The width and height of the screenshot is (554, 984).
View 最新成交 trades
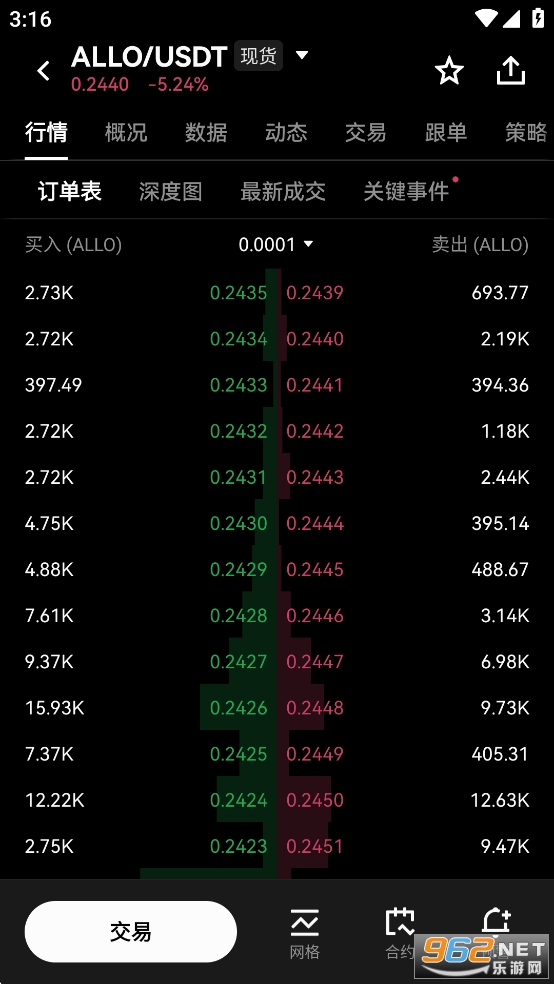point(282,191)
